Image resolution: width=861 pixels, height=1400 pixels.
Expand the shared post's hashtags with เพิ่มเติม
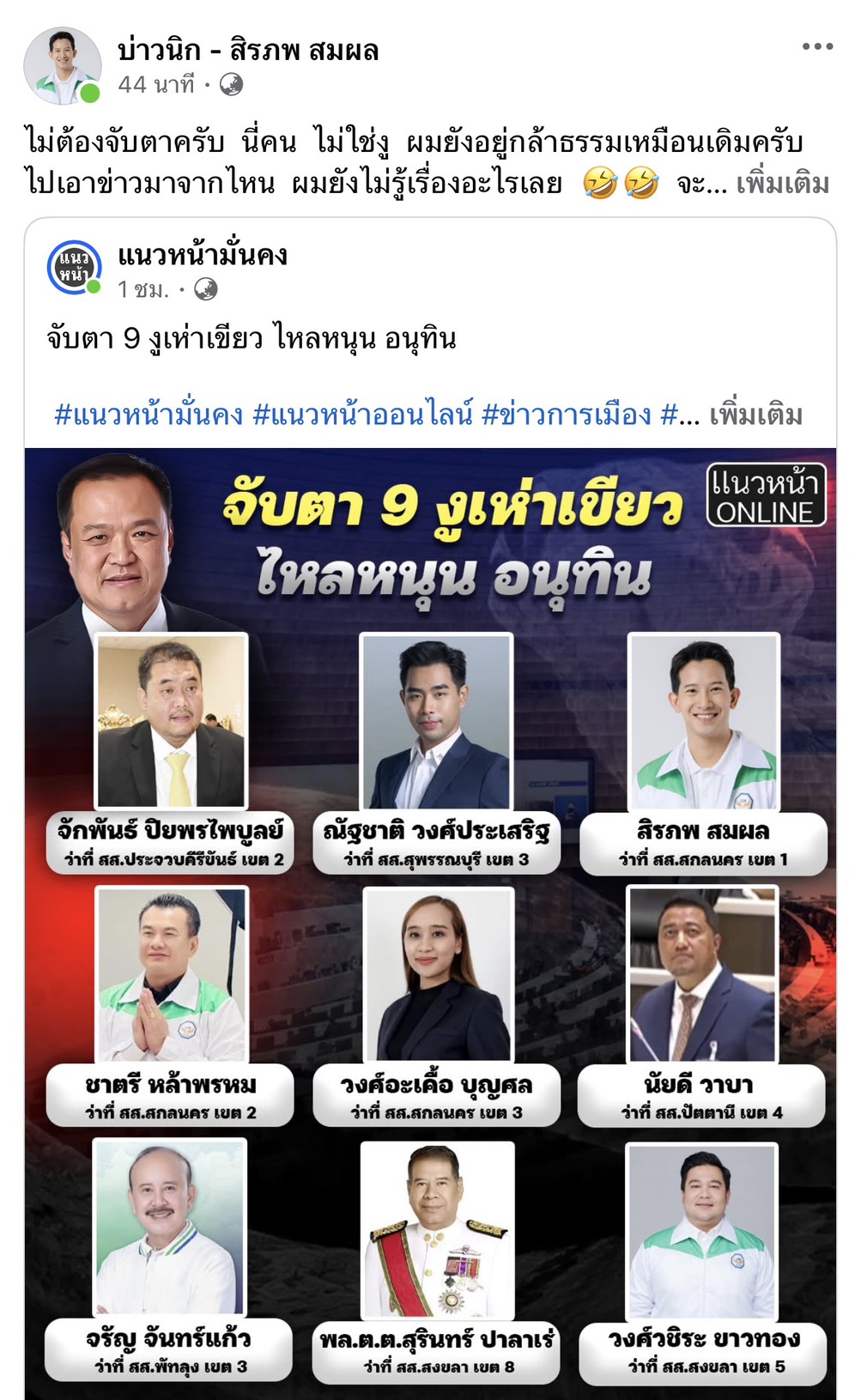[x=755, y=415]
